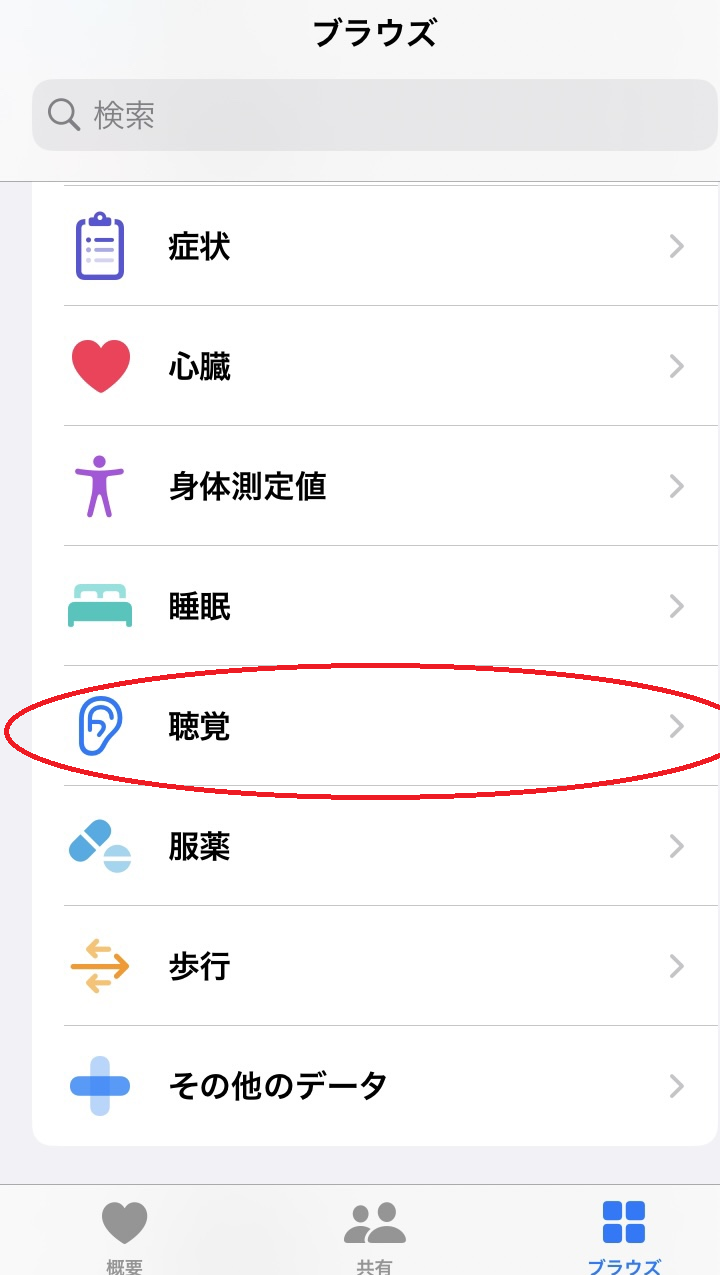This screenshot has width=720, height=1275.
Task: Open the 聴覚 category
Action: [375, 726]
